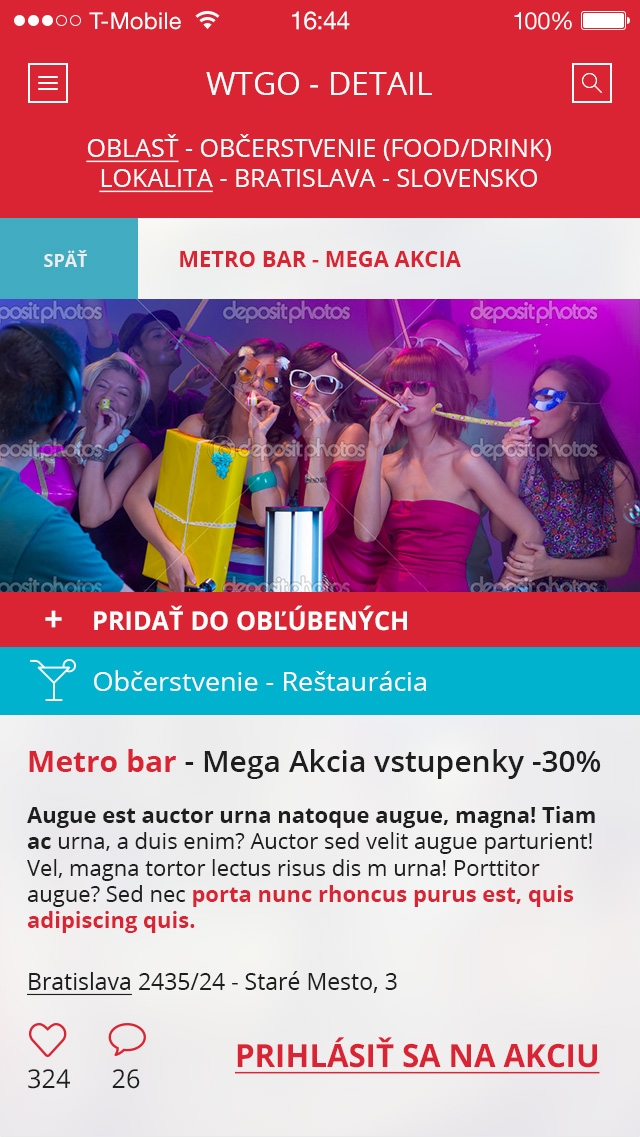The image size is (640, 1137).
Task: Open the hamburger menu
Action: point(48,83)
